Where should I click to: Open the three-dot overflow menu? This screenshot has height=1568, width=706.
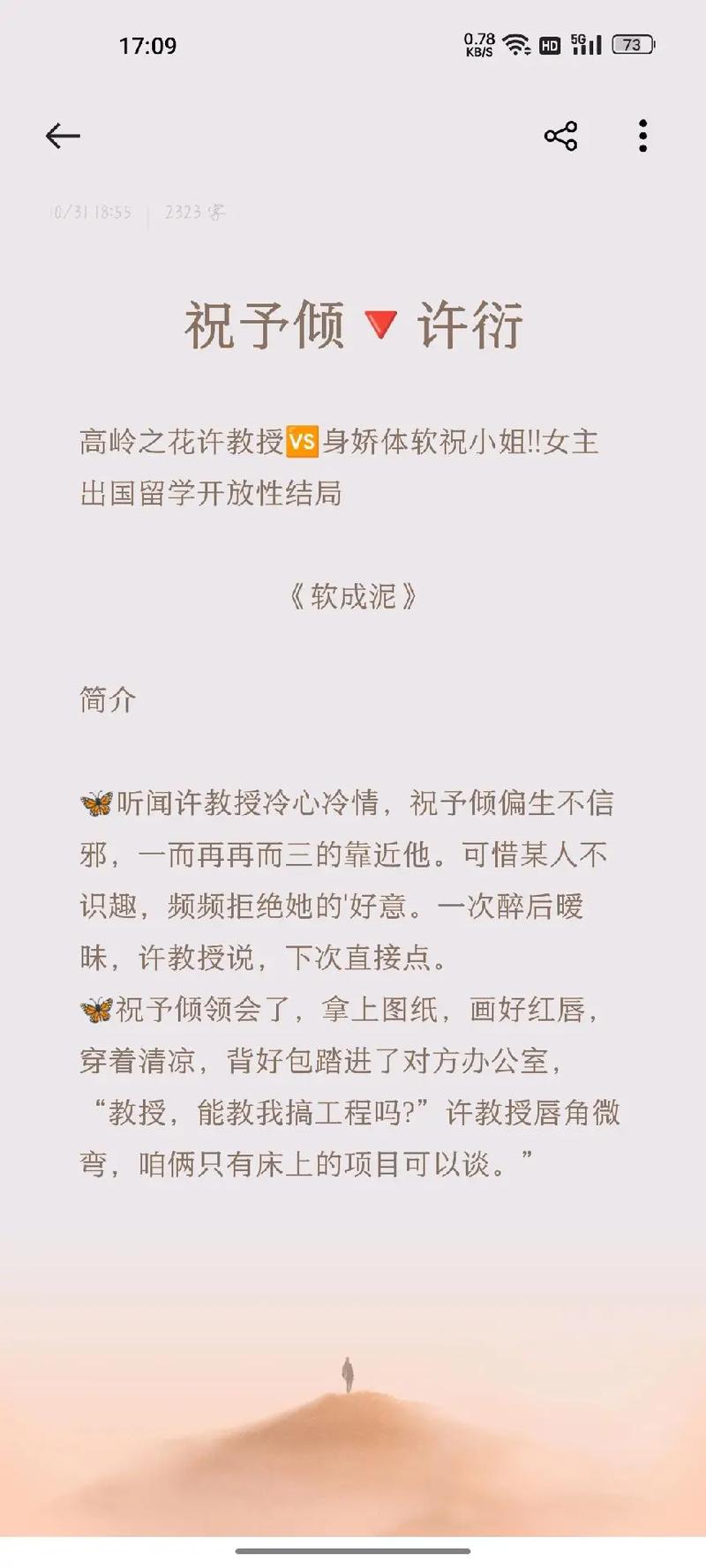(642, 136)
